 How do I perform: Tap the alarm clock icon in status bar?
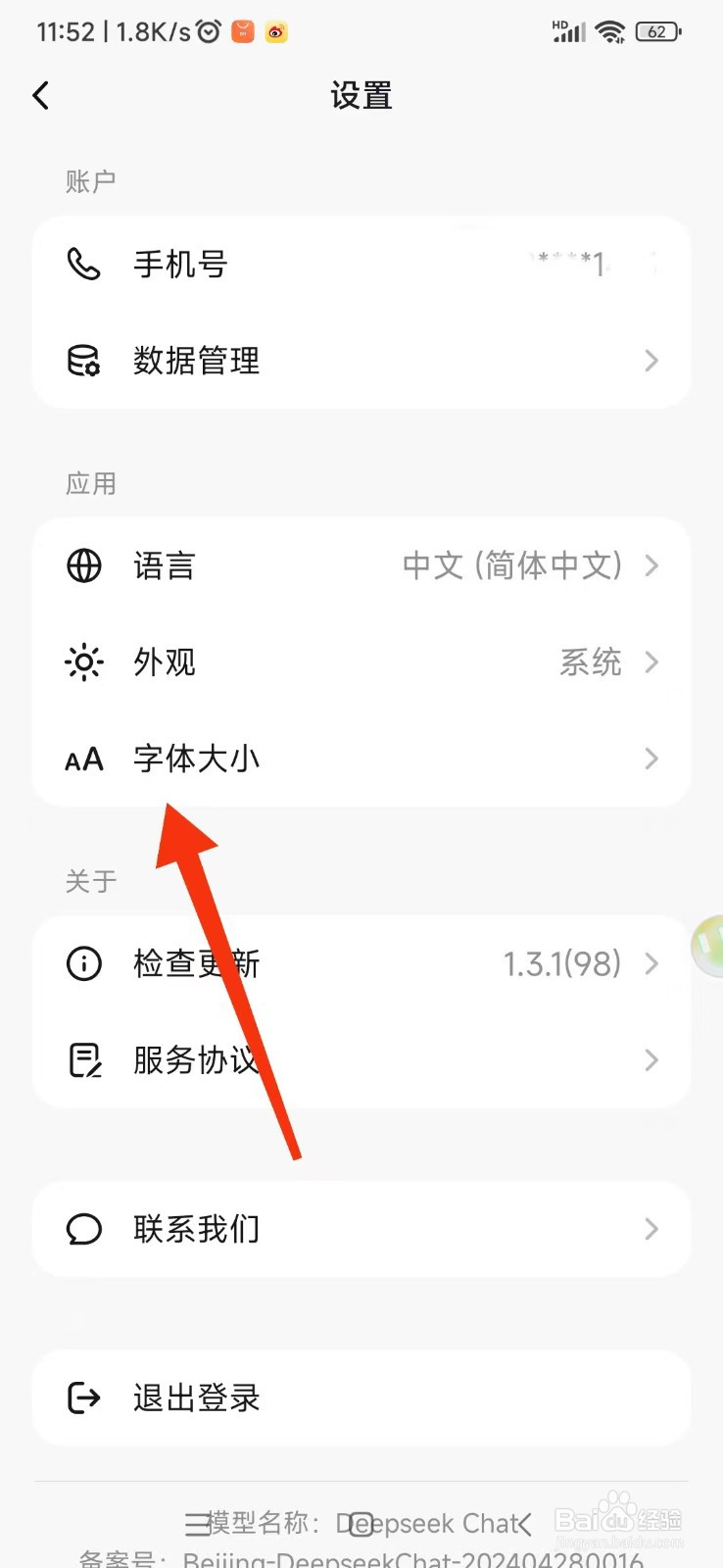(206, 30)
